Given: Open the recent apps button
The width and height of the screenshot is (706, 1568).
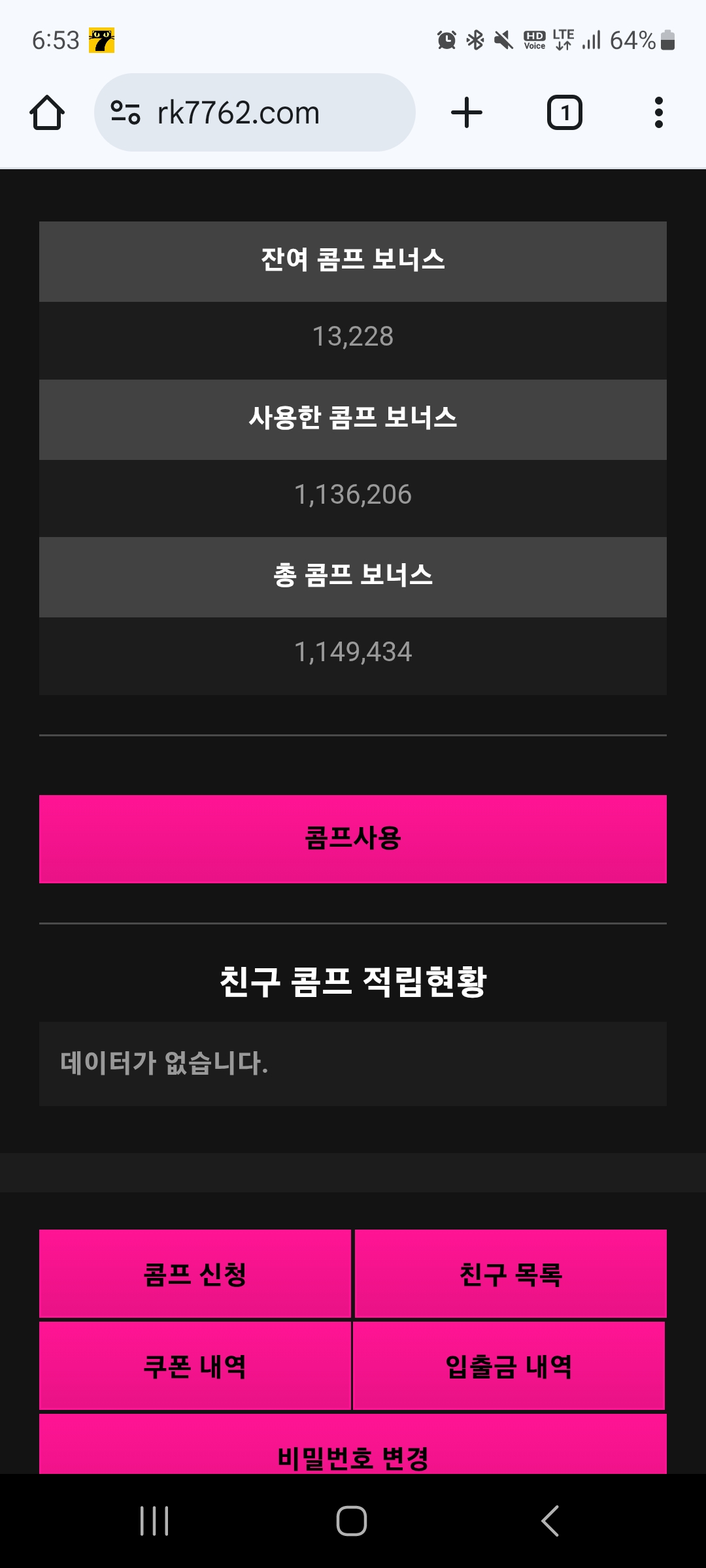Looking at the screenshot, I should point(155,1521).
